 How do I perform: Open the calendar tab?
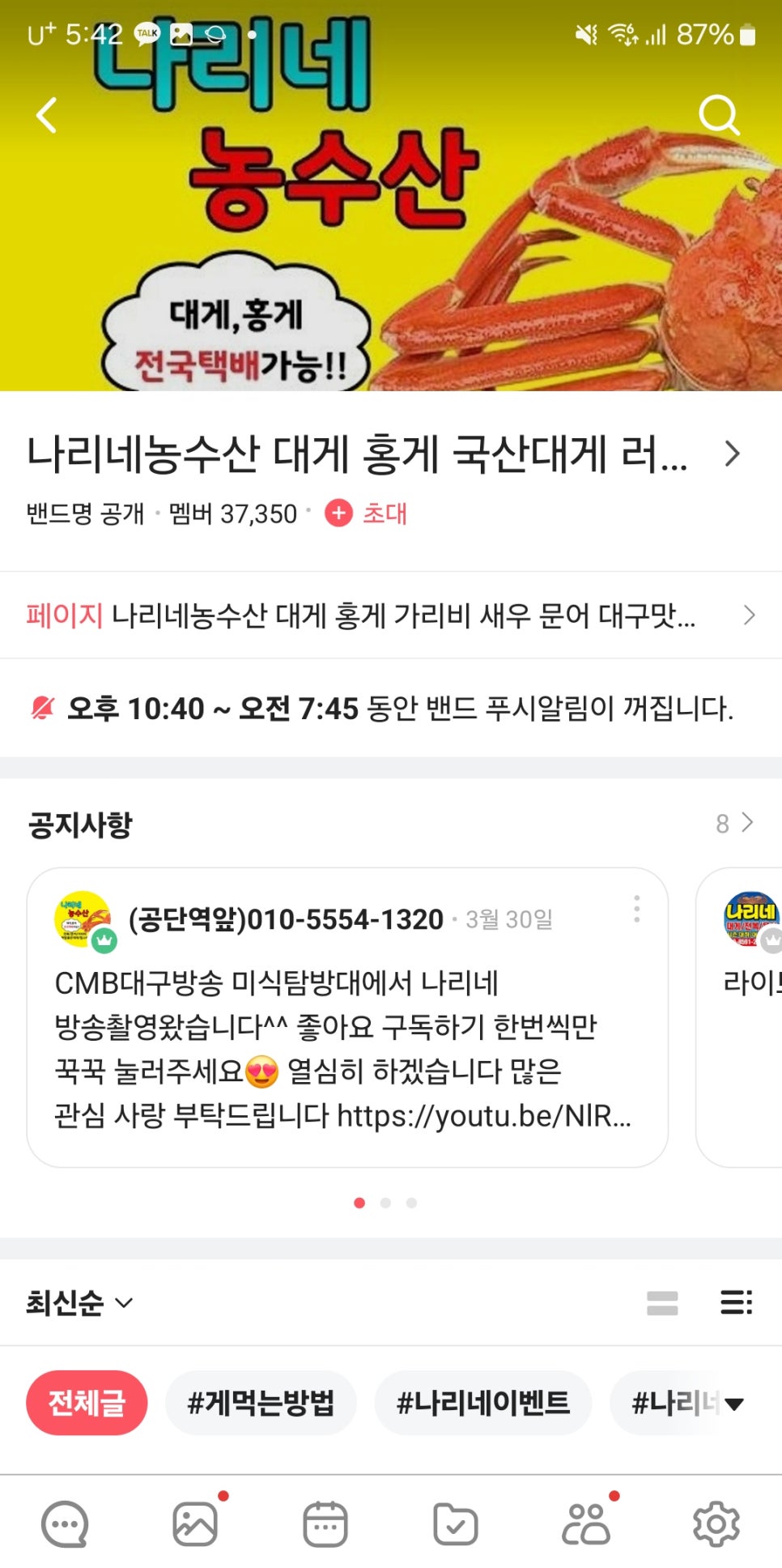point(325,1524)
